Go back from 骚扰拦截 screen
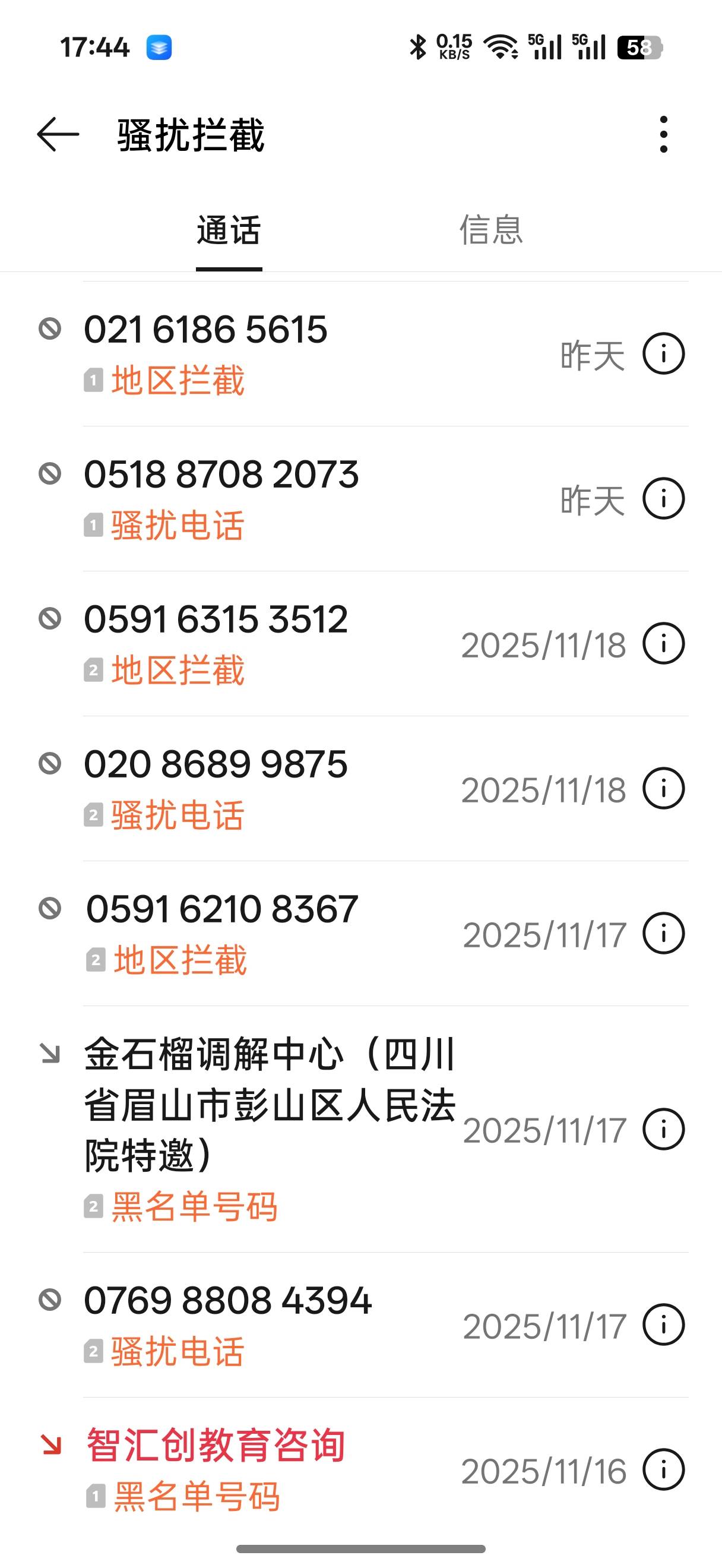 [x=58, y=134]
